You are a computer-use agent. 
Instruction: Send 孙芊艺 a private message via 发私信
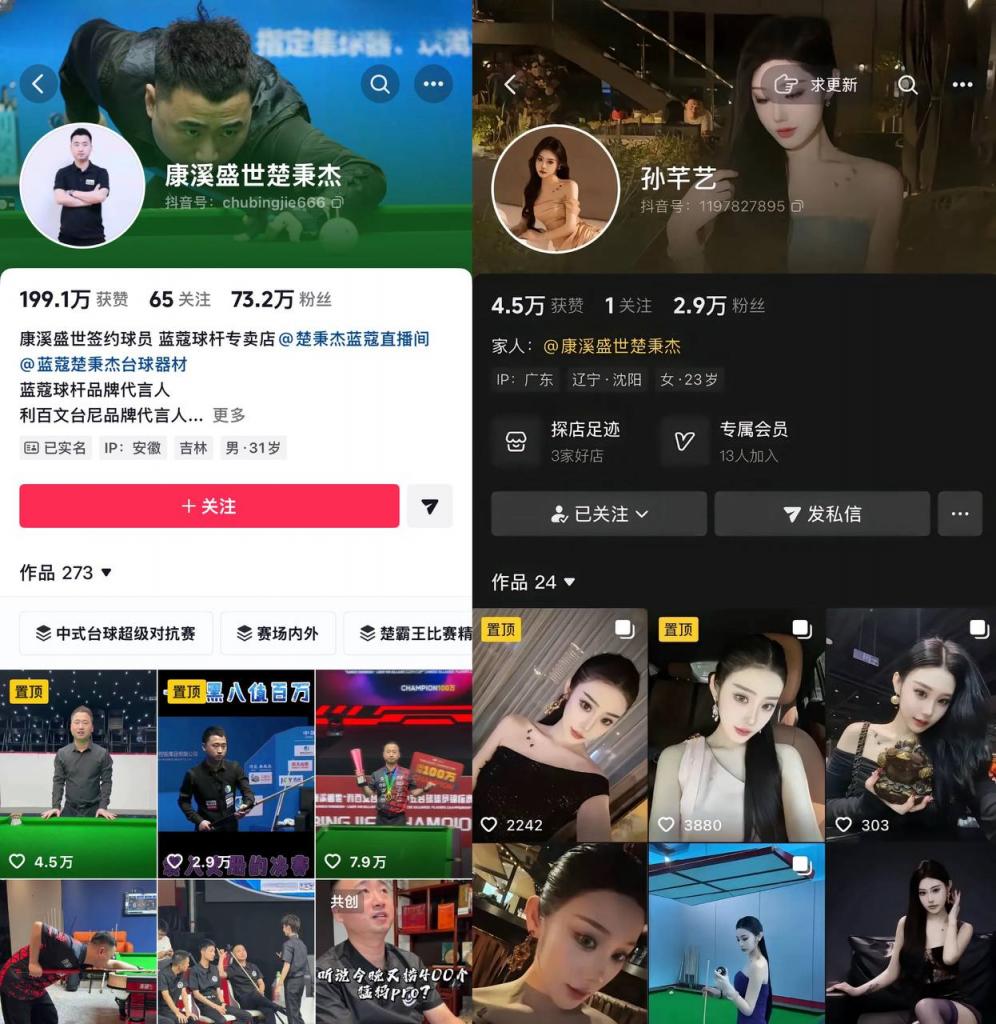click(821, 514)
